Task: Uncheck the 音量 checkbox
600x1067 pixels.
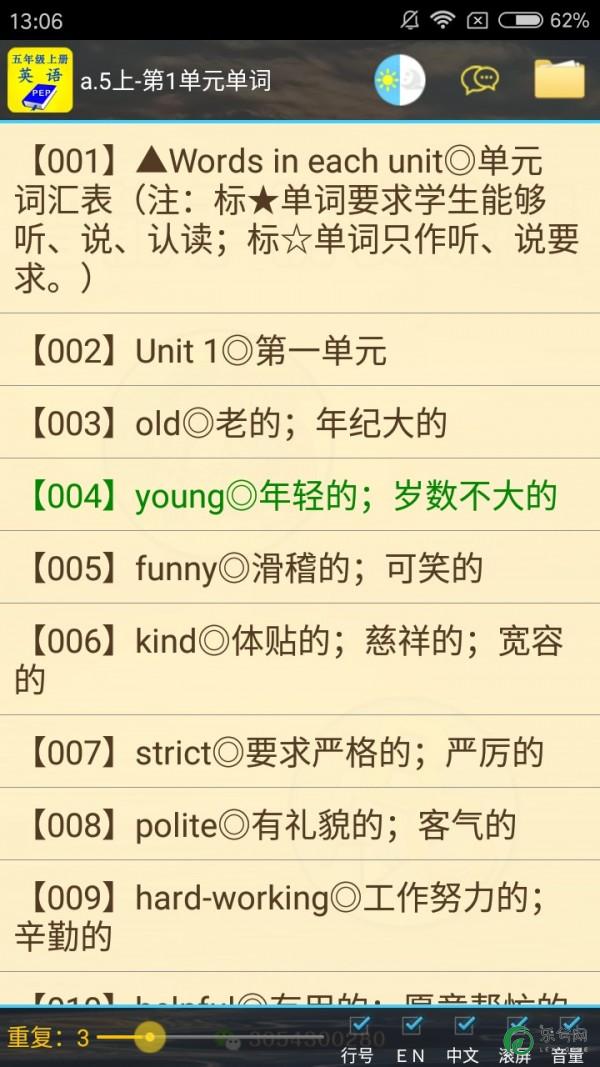Action: (x=569, y=1027)
